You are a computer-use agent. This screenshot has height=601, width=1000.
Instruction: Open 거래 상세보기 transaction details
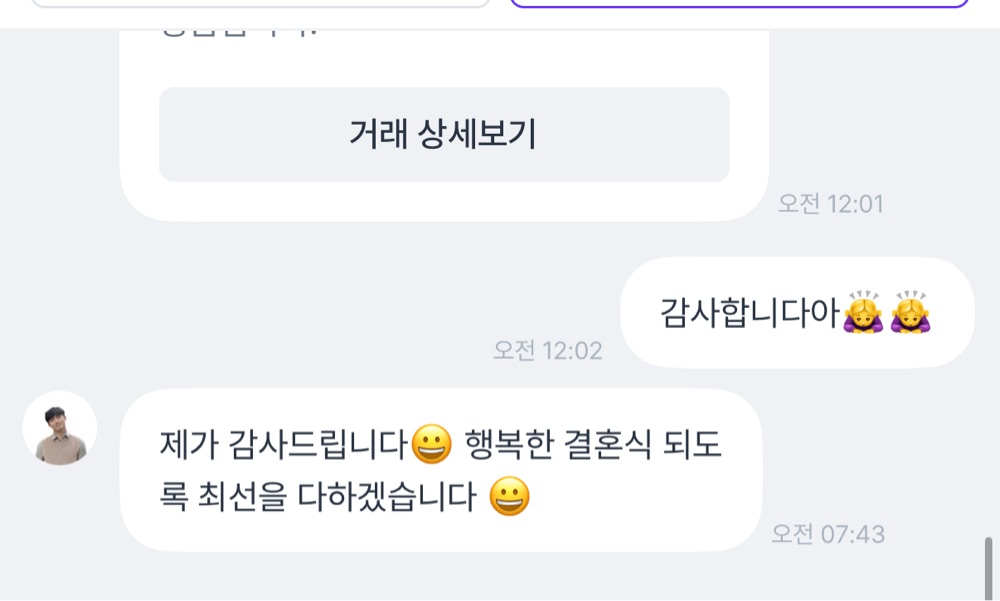tap(444, 135)
